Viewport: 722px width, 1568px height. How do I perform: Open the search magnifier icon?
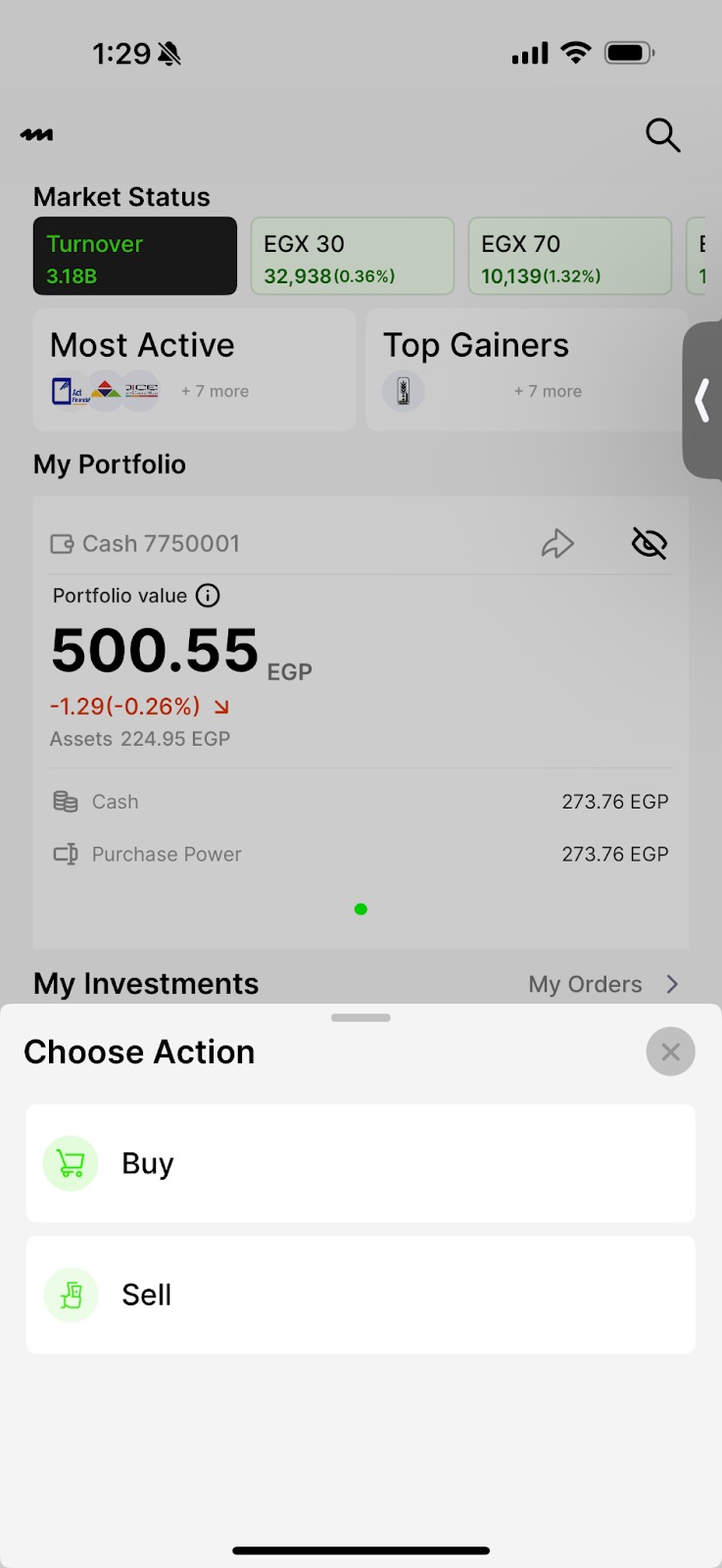[x=662, y=135]
